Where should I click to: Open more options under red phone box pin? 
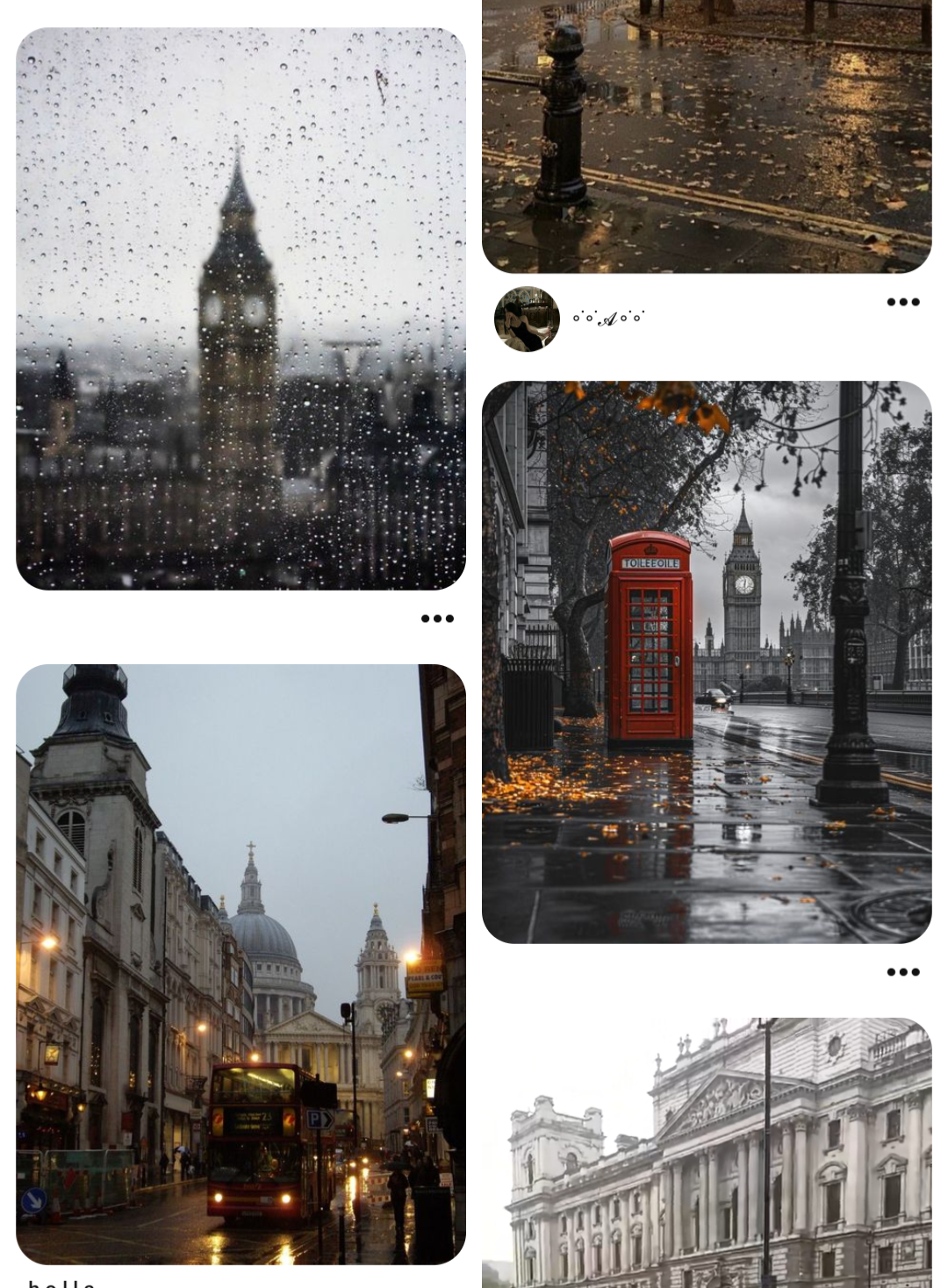pyautogui.click(x=902, y=972)
